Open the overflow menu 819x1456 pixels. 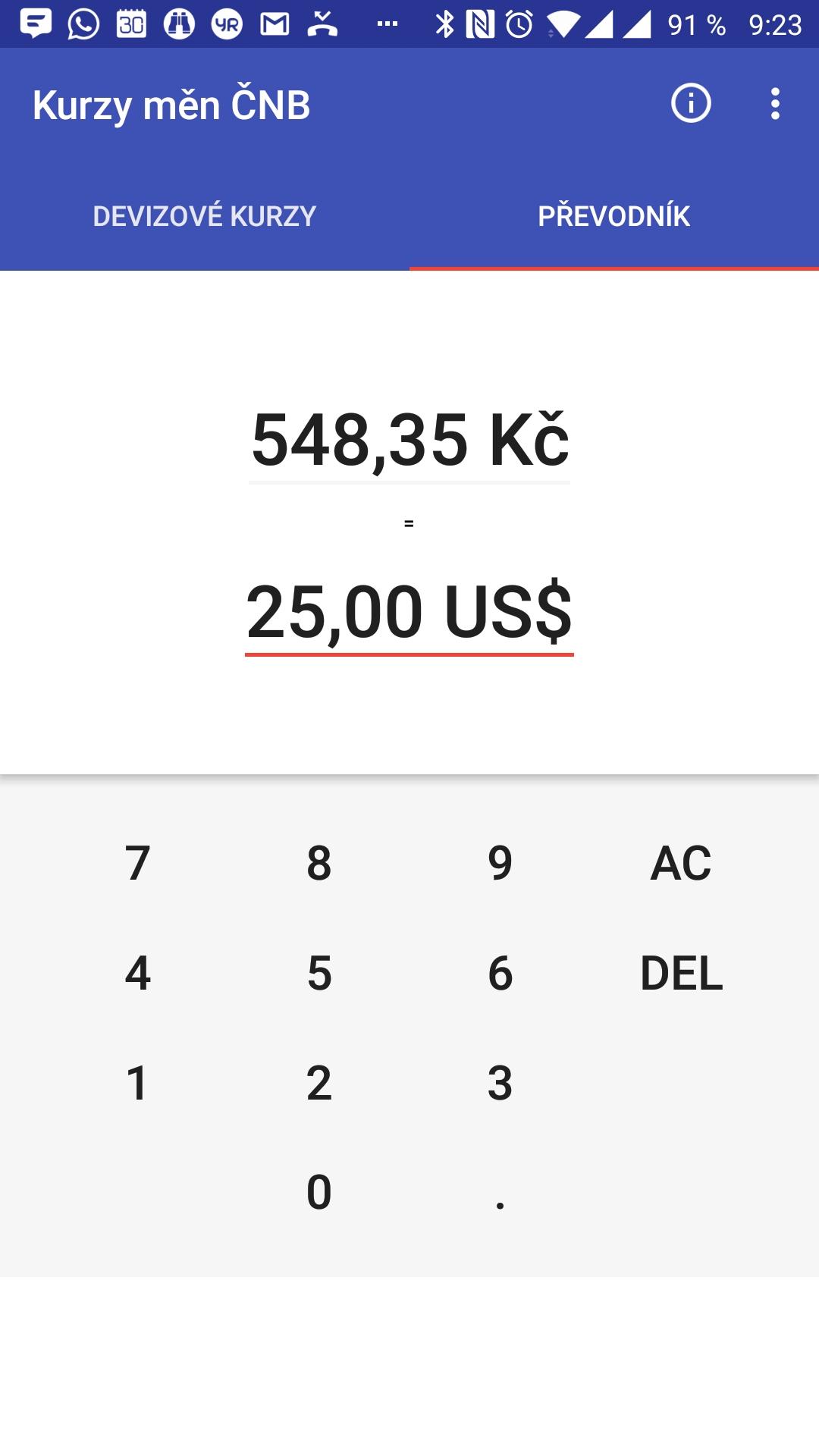tap(774, 103)
